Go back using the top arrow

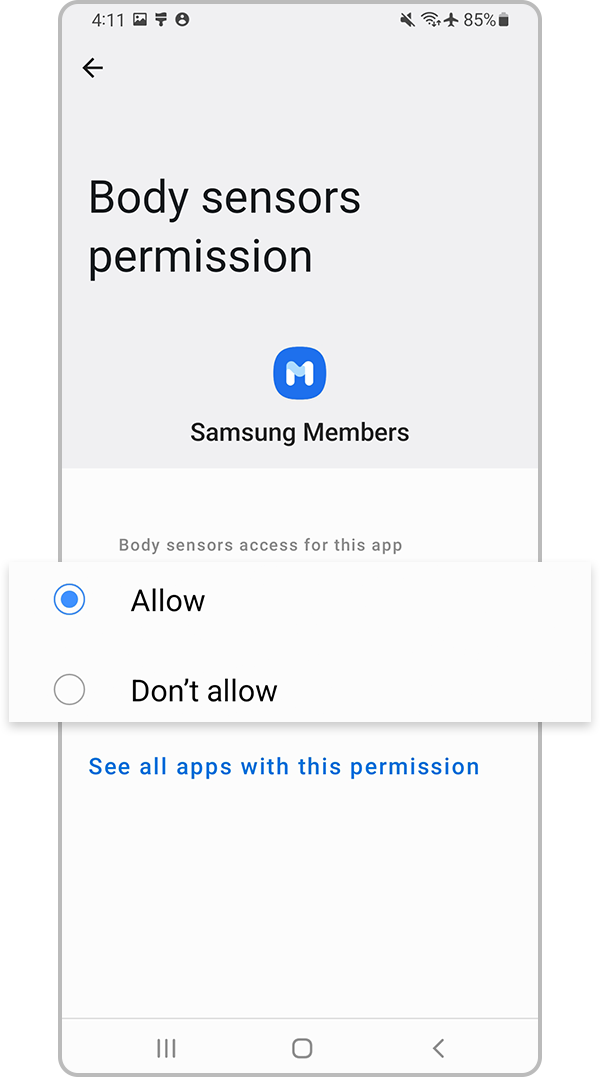[93, 68]
